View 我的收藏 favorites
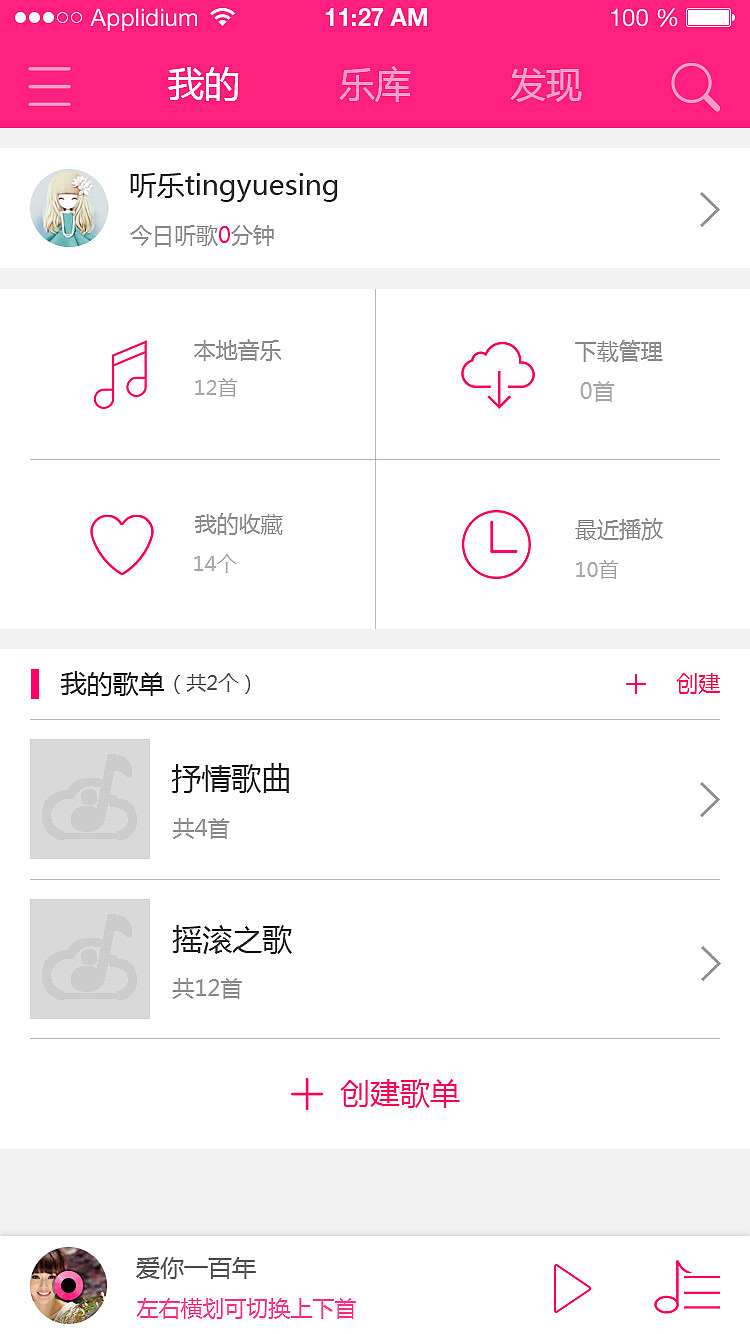Screen dimensions: 750x1334 190,544
